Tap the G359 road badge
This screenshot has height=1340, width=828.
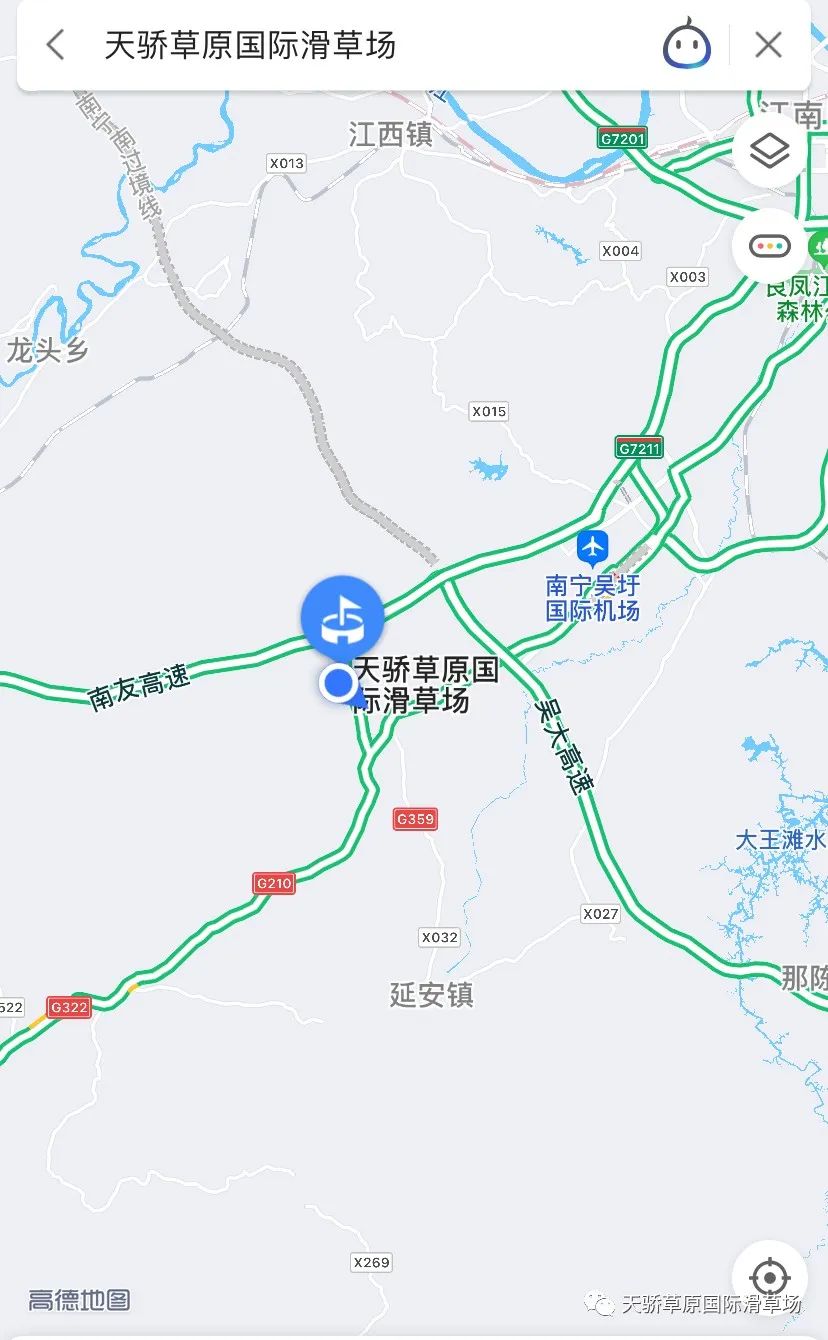[x=414, y=819]
